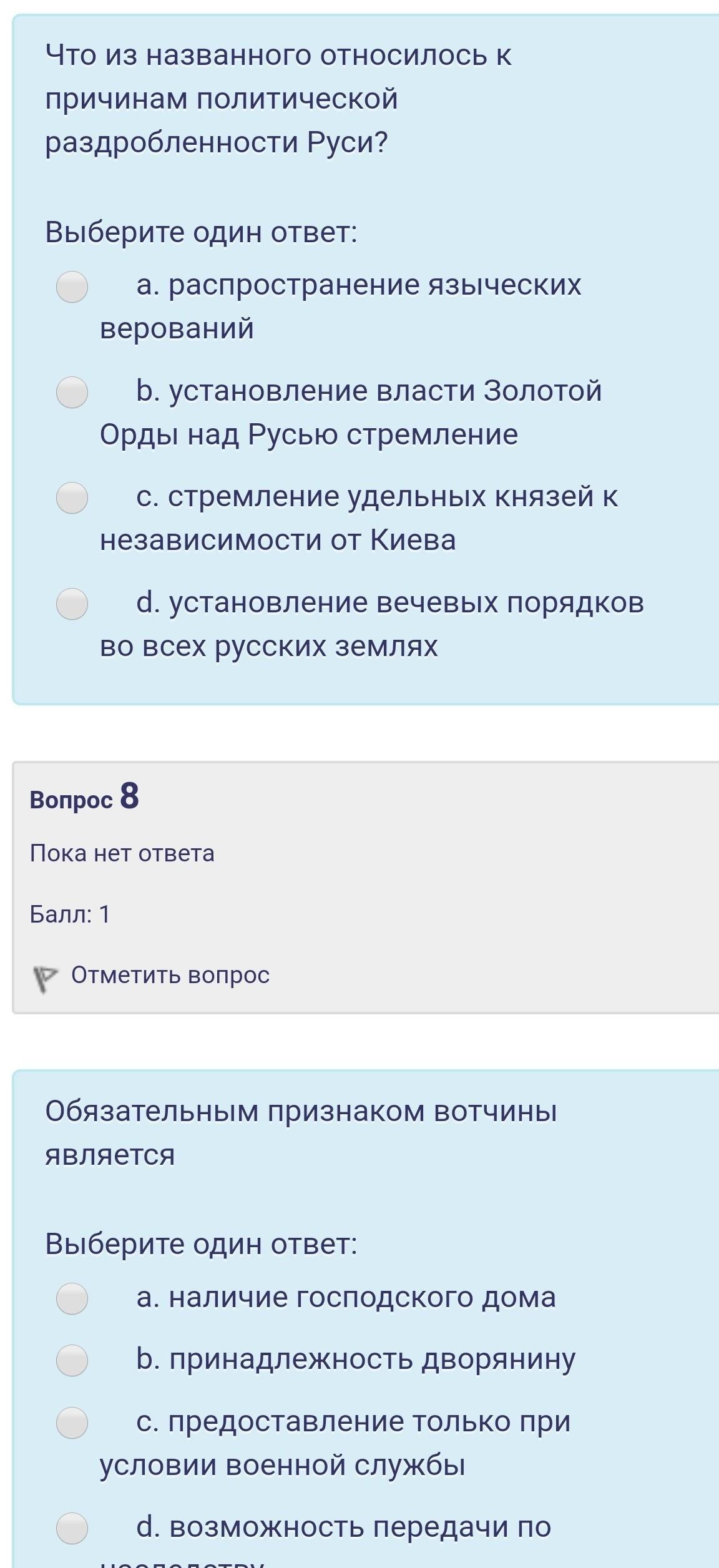Viewport: 719px width, 1568px height.
Task: Select d. возможность передачи по наследству
Action: [x=72, y=1528]
